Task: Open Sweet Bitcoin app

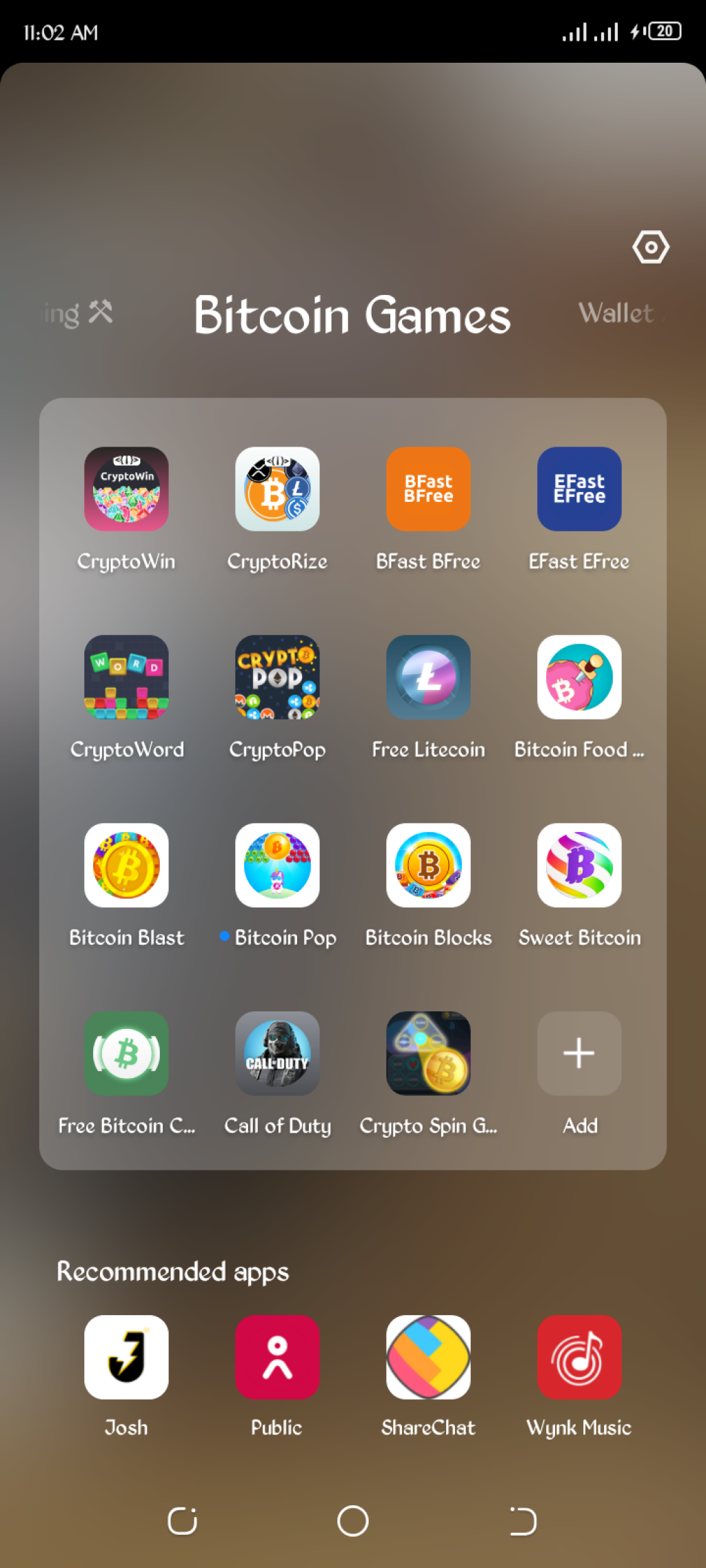Action: (579, 866)
